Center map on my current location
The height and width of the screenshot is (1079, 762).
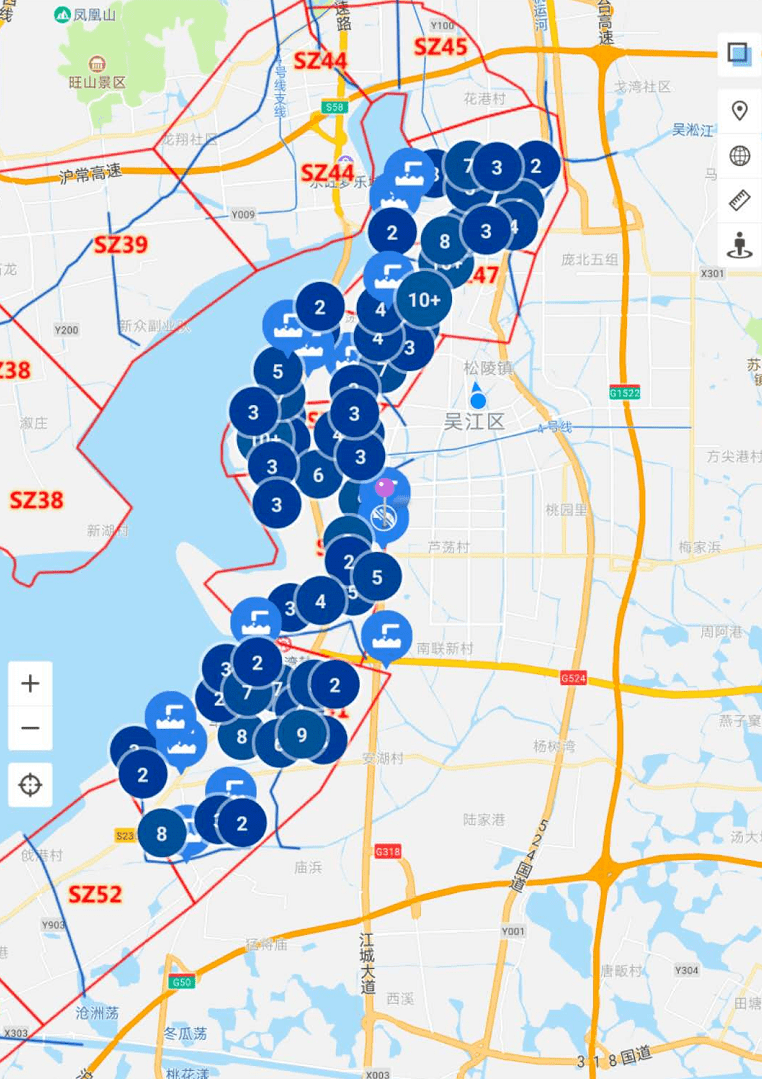(x=30, y=785)
